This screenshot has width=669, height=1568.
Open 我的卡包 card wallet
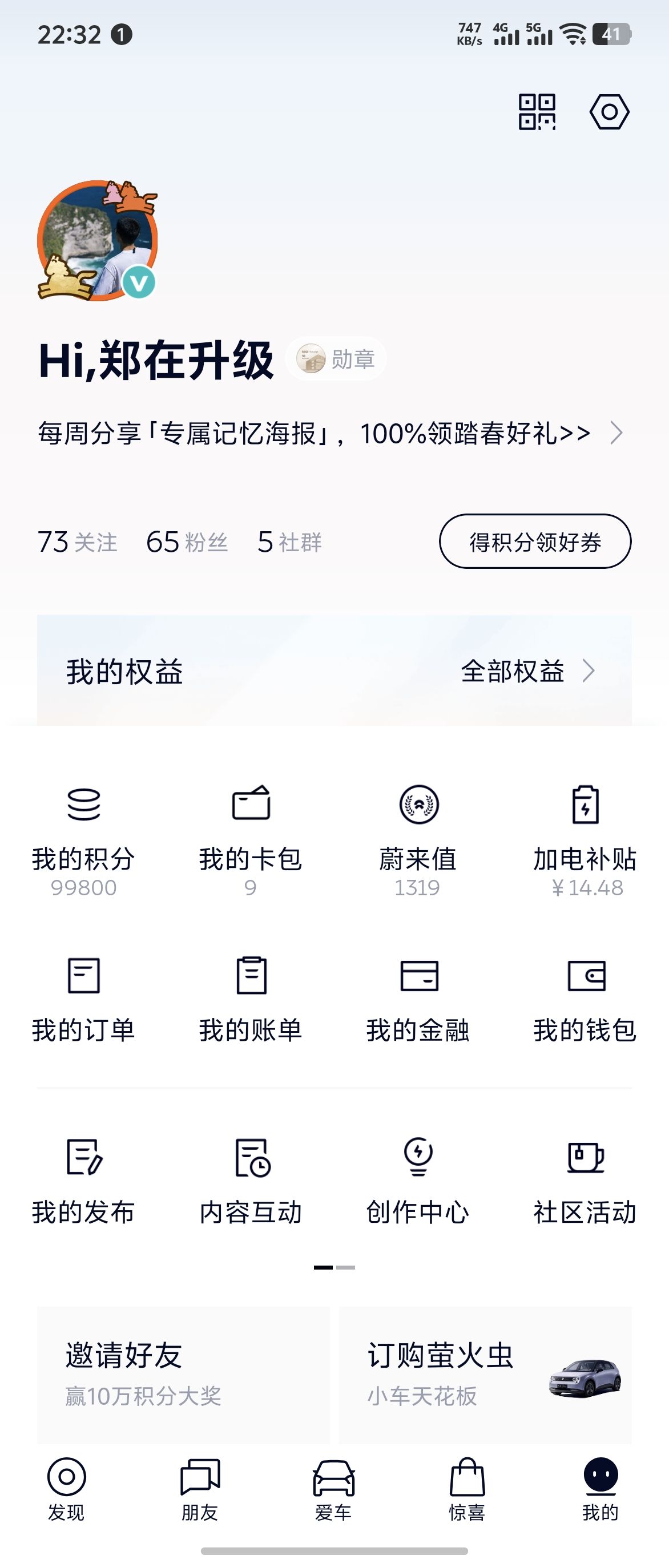point(251,840)
